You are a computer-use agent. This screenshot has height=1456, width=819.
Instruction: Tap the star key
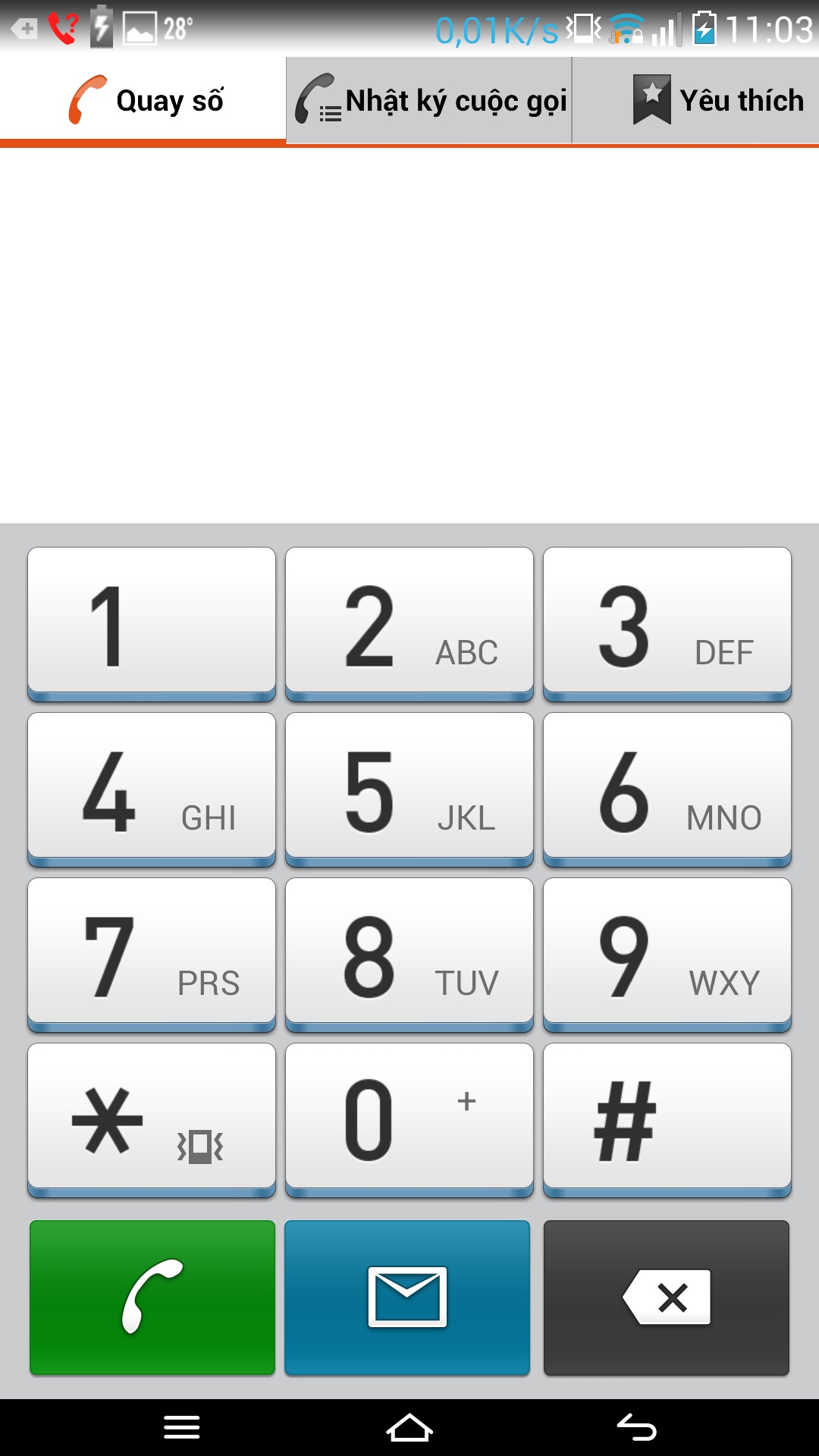click(152, 1120)
